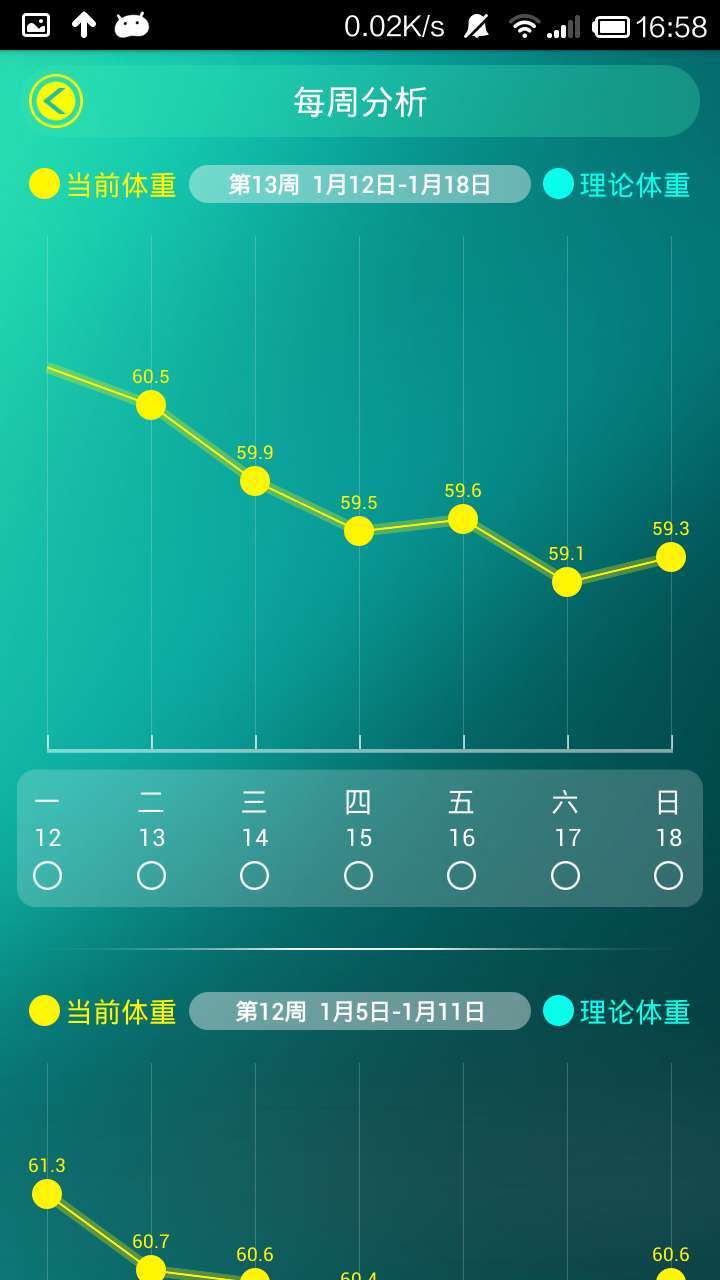
Task: Tap the 59.3 data point on the chart
Action: point(671,557)
